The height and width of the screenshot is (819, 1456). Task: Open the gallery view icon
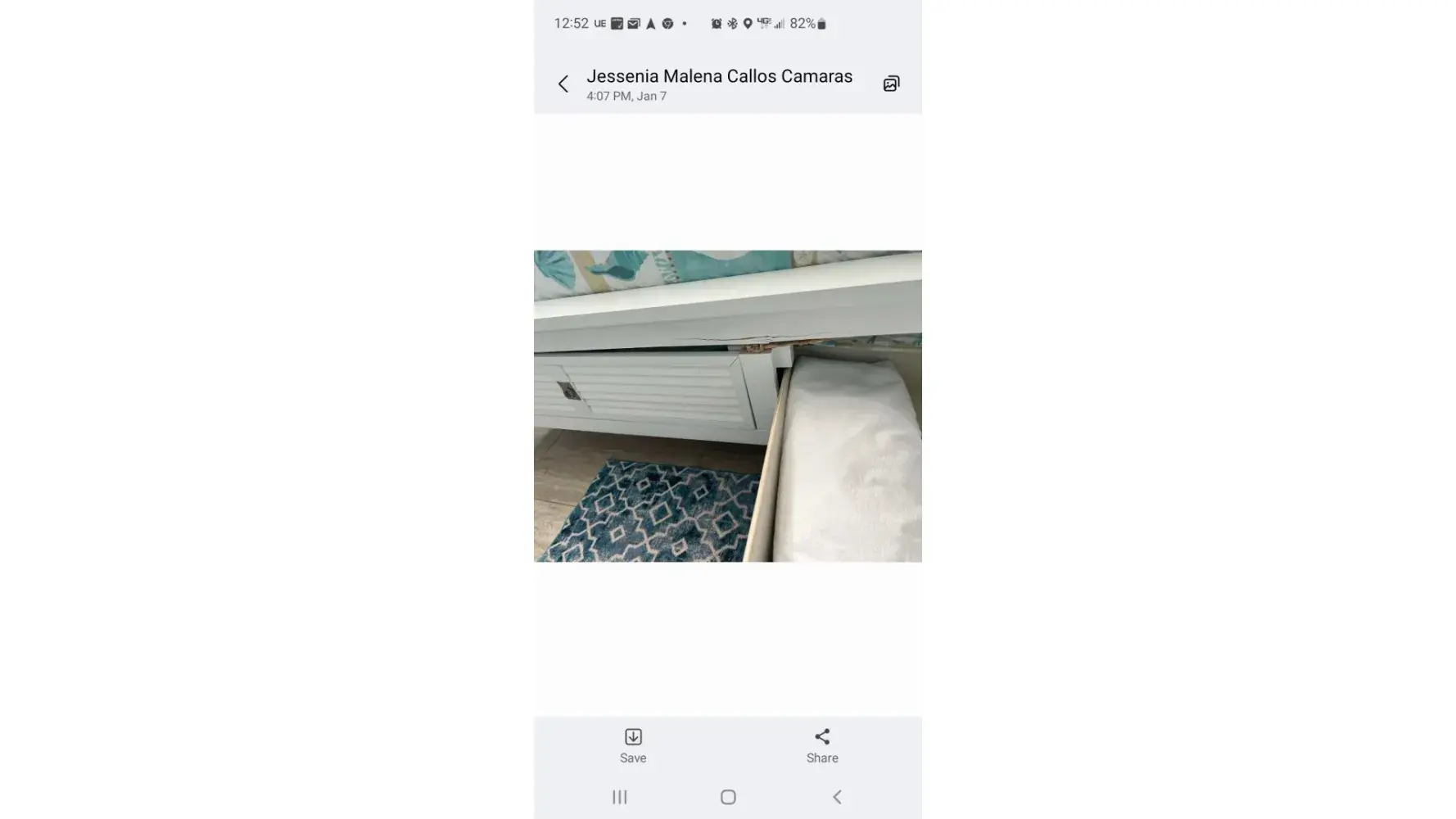[x=891, y=84]
